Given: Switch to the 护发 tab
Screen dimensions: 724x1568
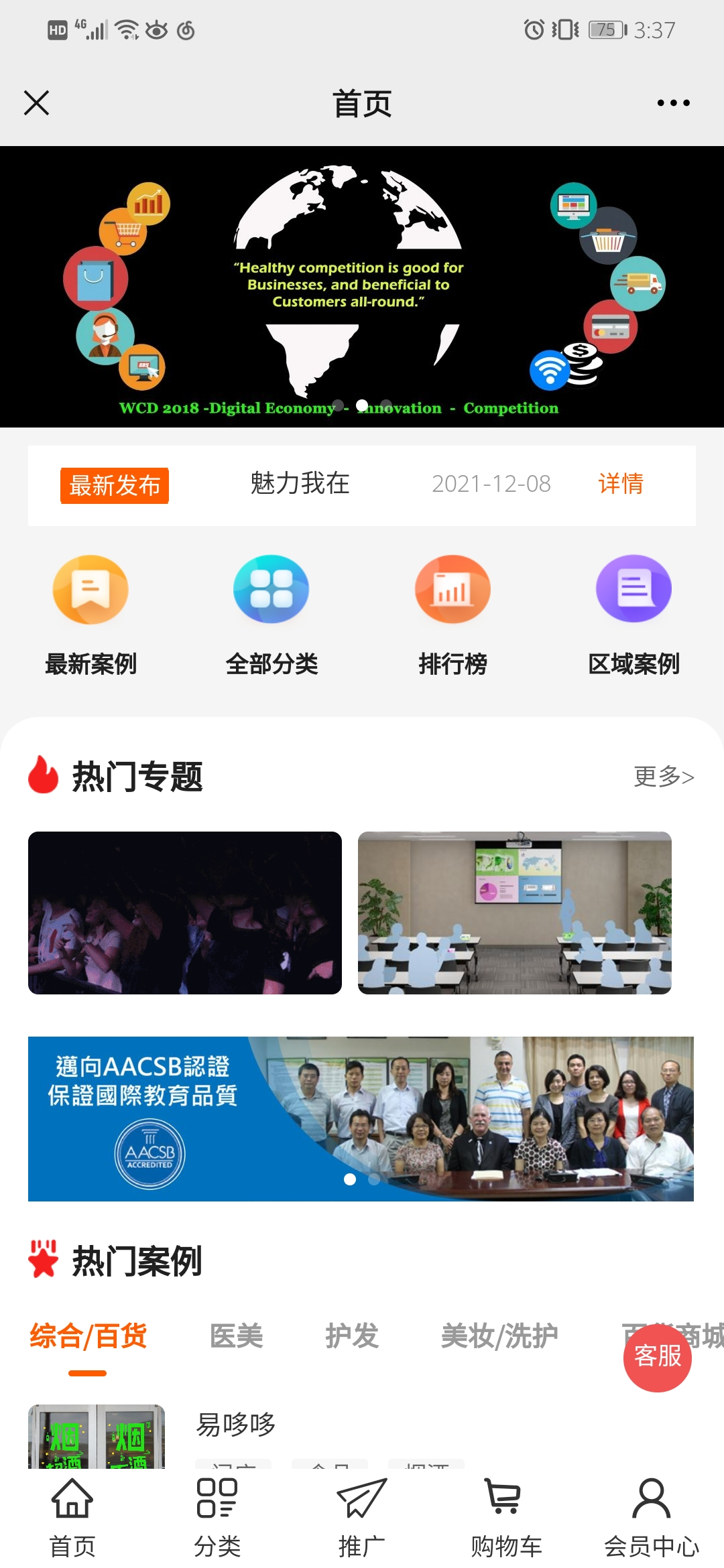Looking at the screenshot, I should tap(352, 1336).
